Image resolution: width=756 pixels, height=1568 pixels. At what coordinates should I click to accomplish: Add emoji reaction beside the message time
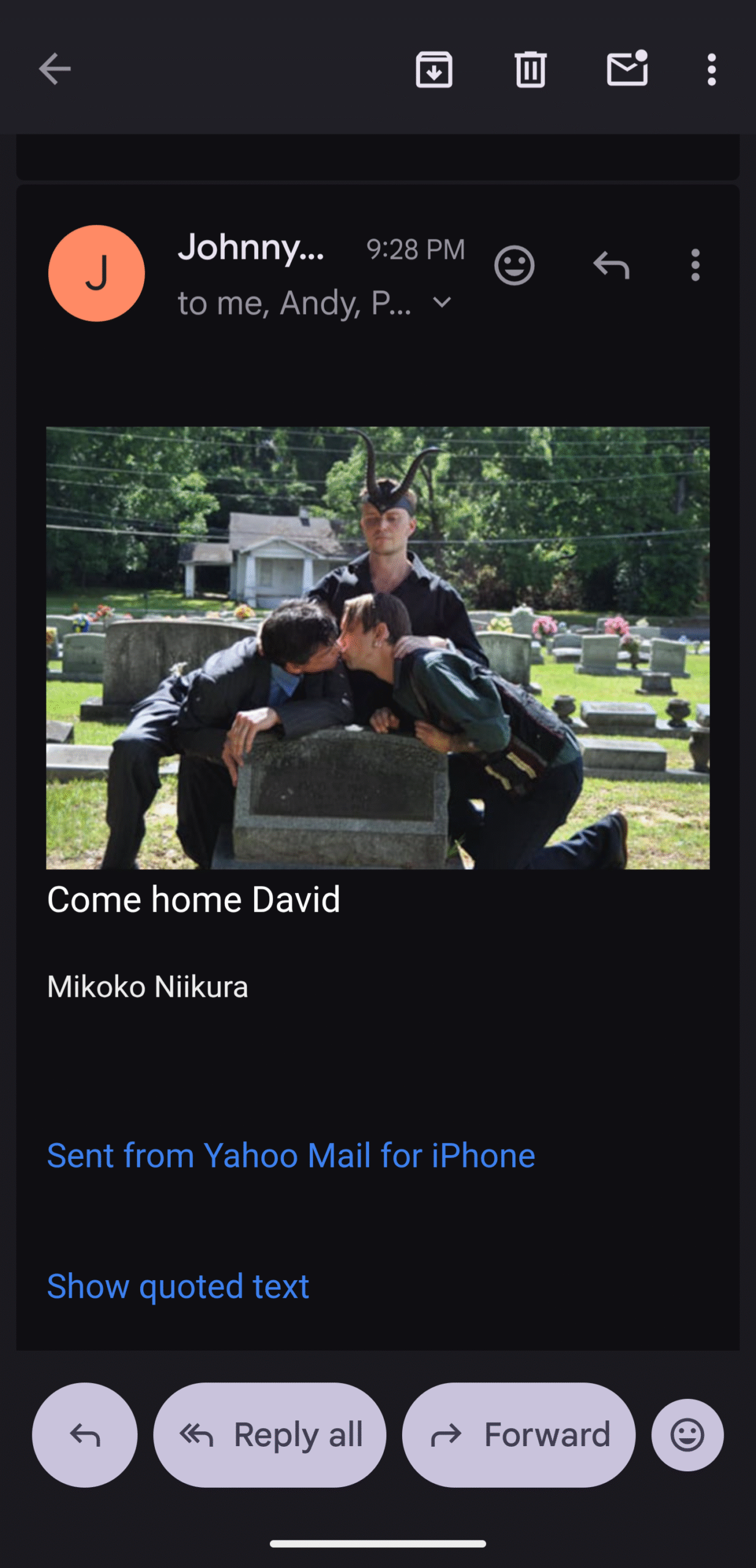[x=514, y=266]
